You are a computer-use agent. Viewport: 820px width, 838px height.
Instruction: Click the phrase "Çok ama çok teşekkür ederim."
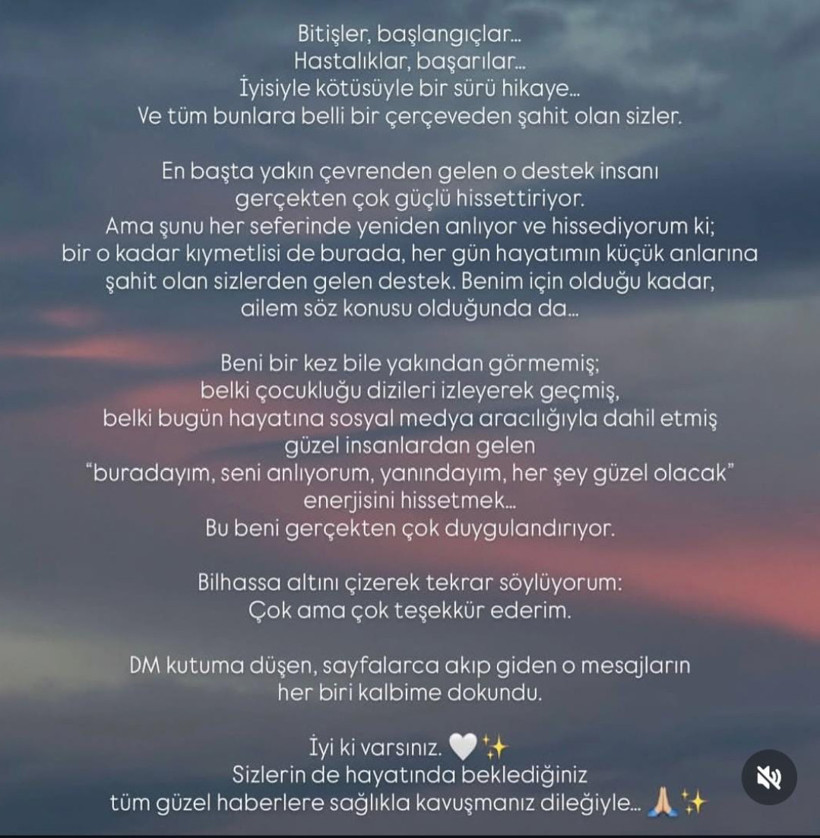[x=410, y=610]
